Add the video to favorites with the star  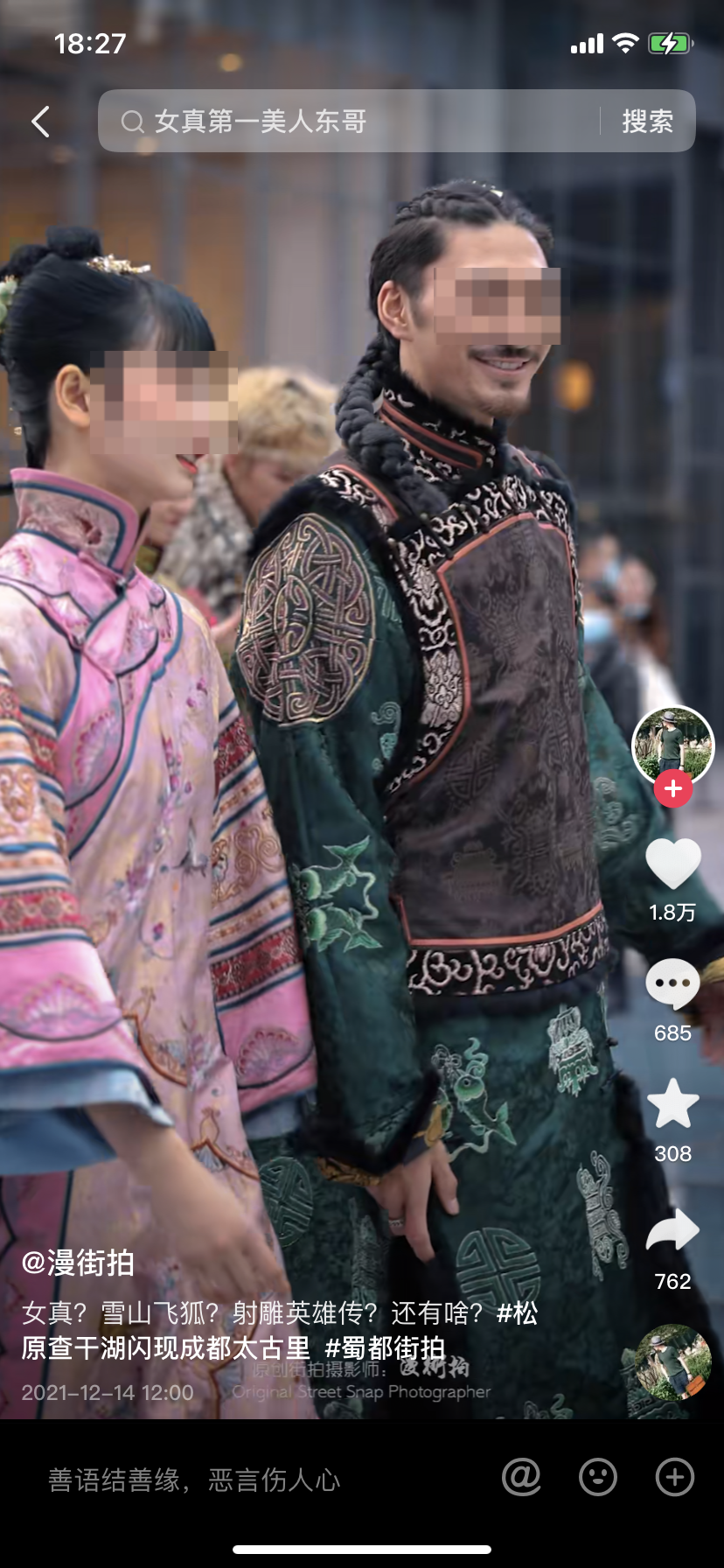pos(672,1104)
